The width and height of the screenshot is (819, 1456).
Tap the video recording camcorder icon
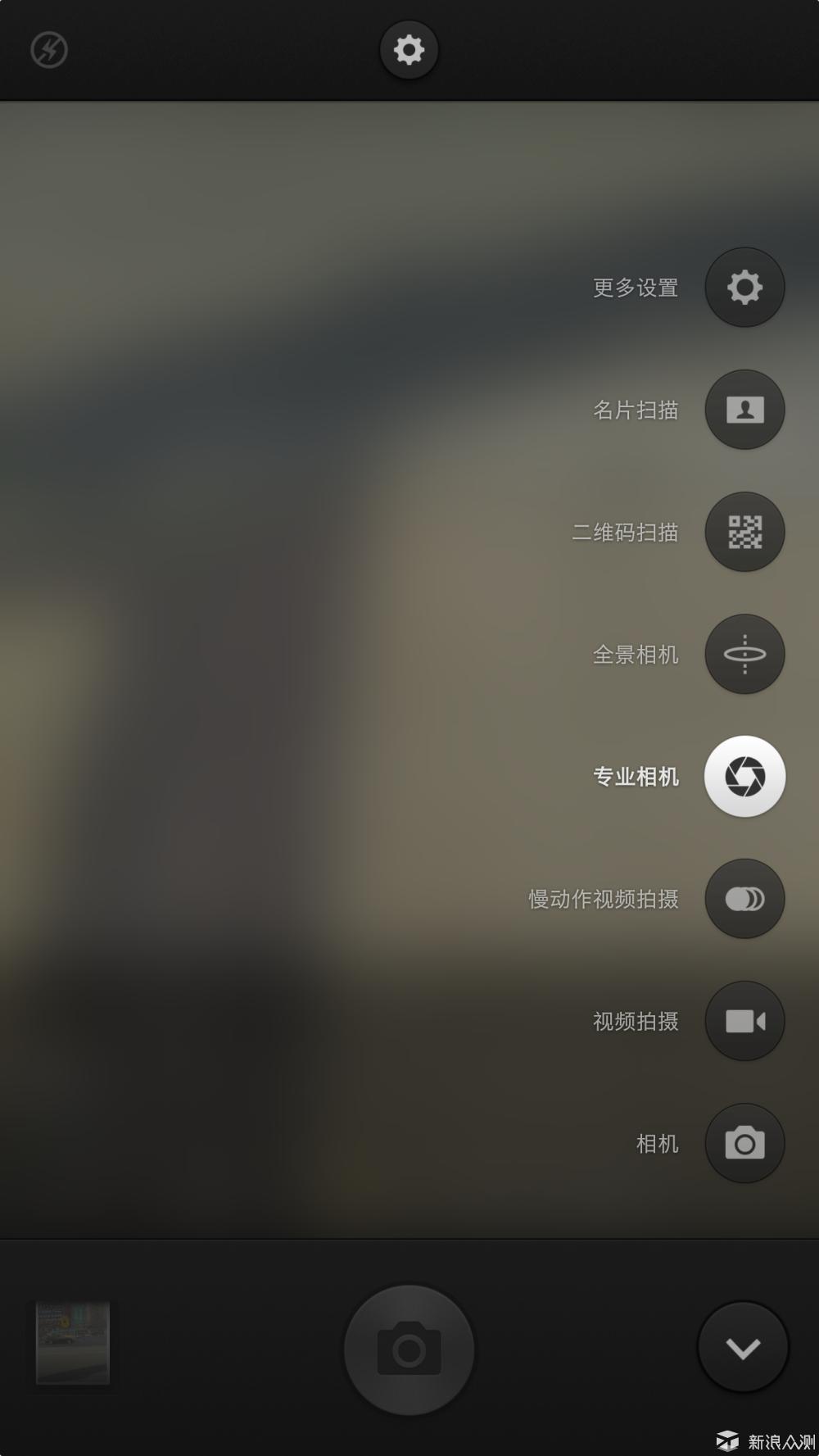coord(744,1021)
